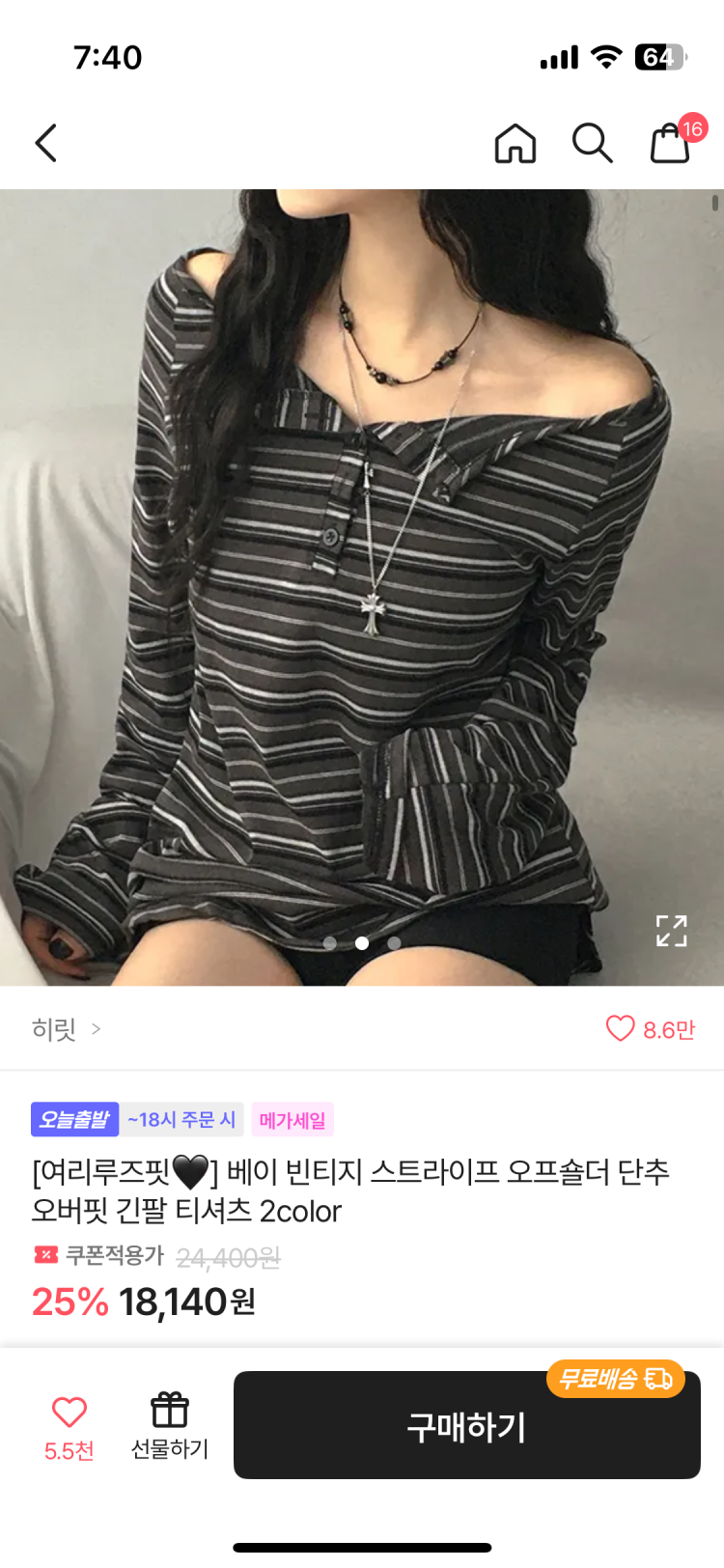Expand the product image to fullscreen
This screenshot has width=724, height=1568.
671,931
